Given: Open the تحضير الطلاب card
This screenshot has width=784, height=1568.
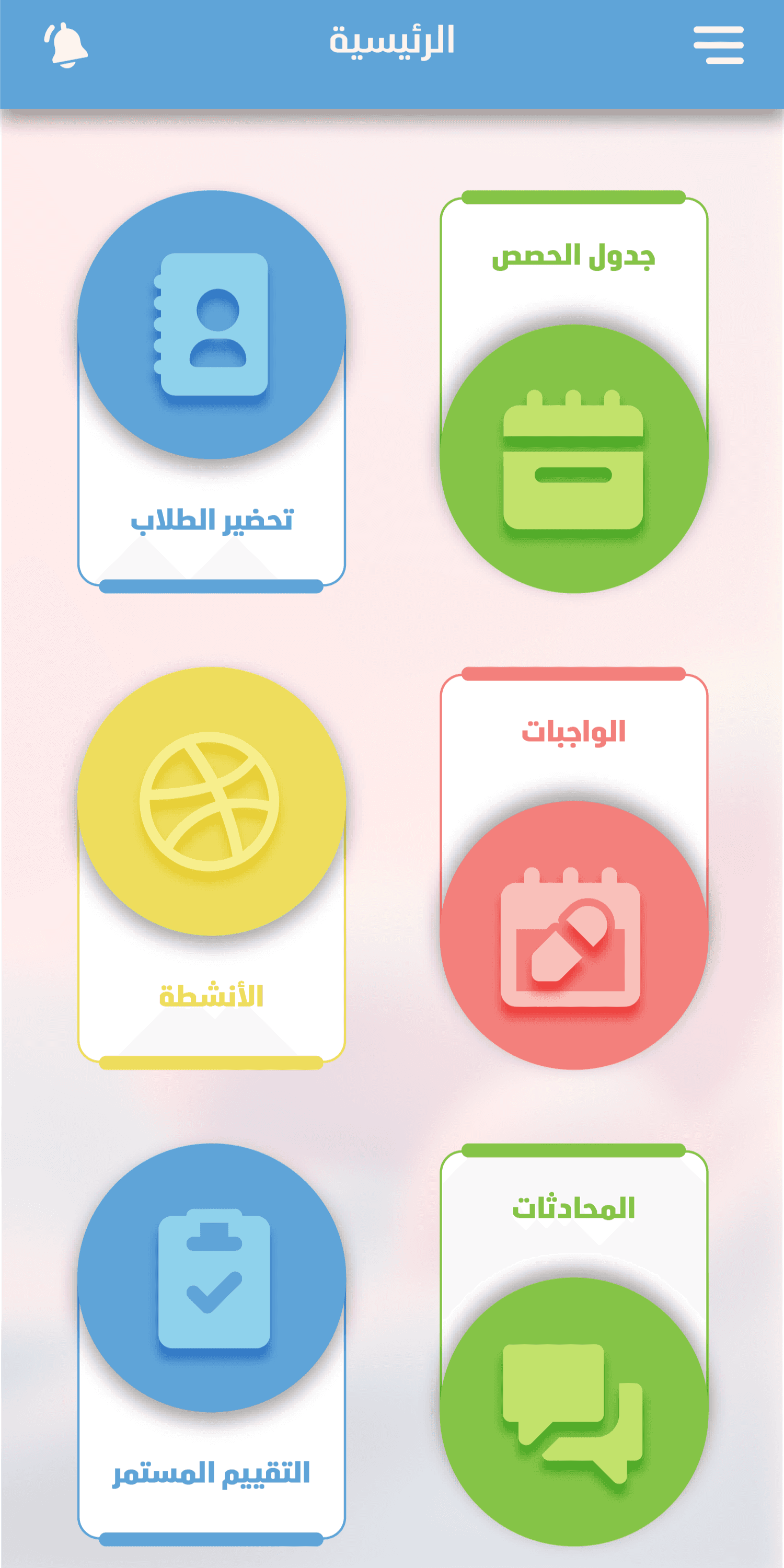Looking at the screenshot, I should click(212, 389).
